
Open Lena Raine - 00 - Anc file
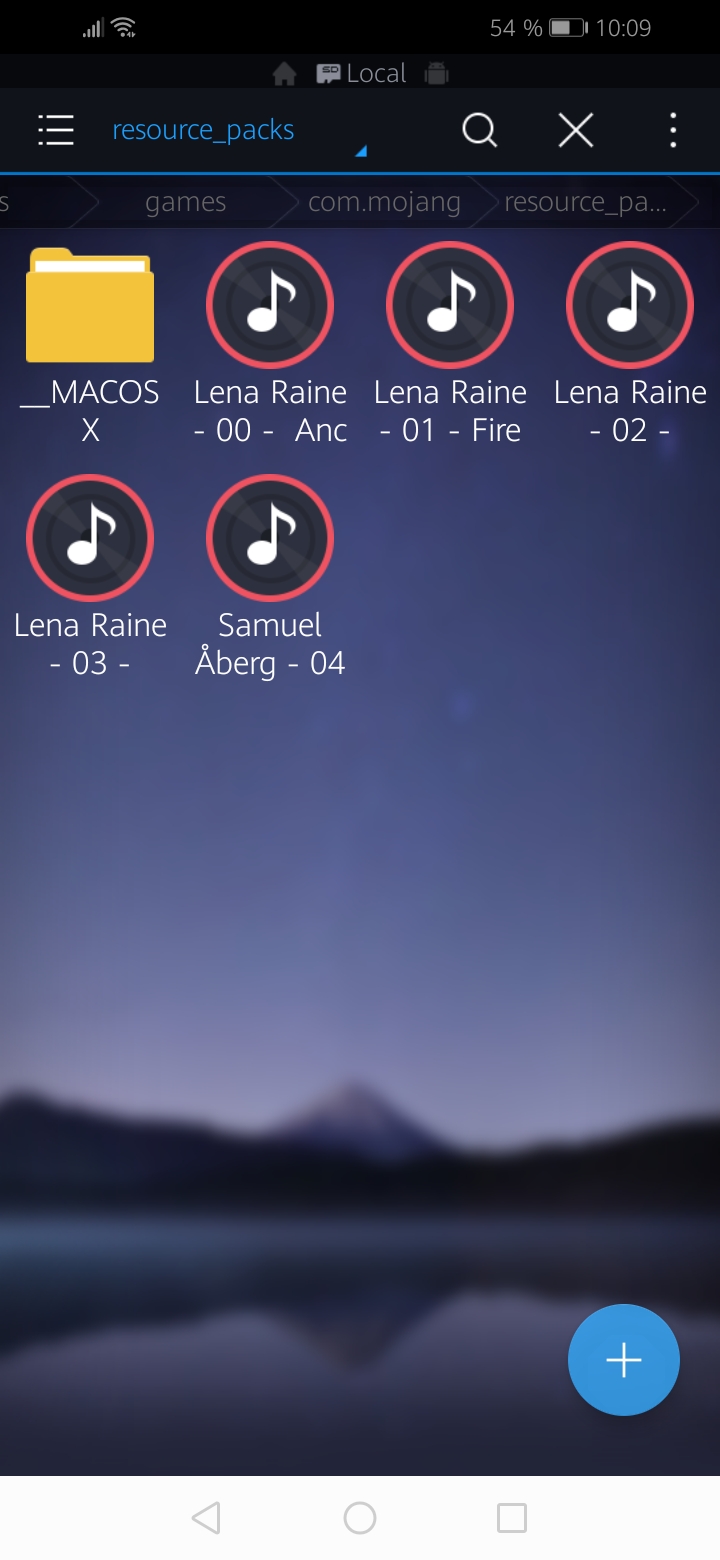click(270, 305)
